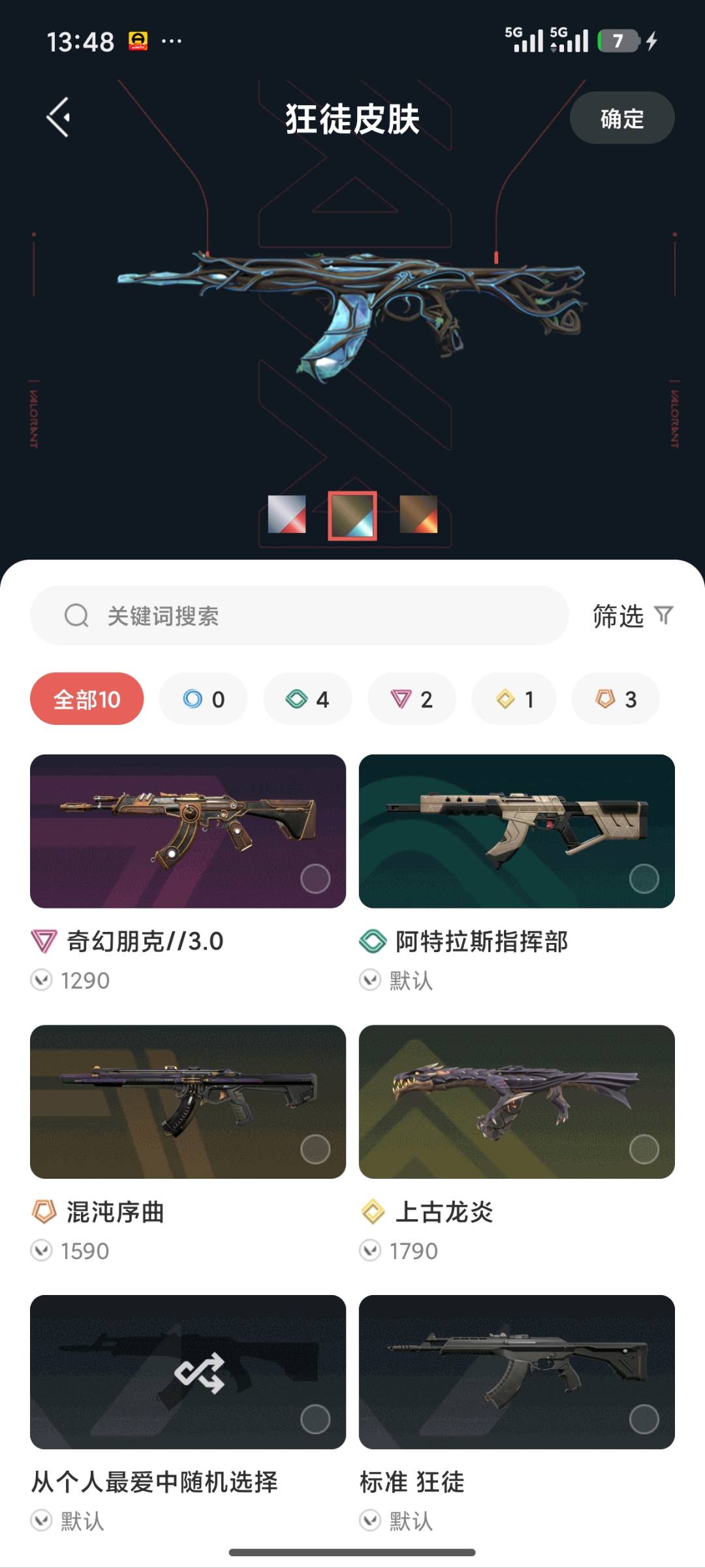Image resolution: width=705 pixels, height=1568 pixels.
Task: Choose the 上古龙炎 skin card
Action: [x=517, y=1101]
